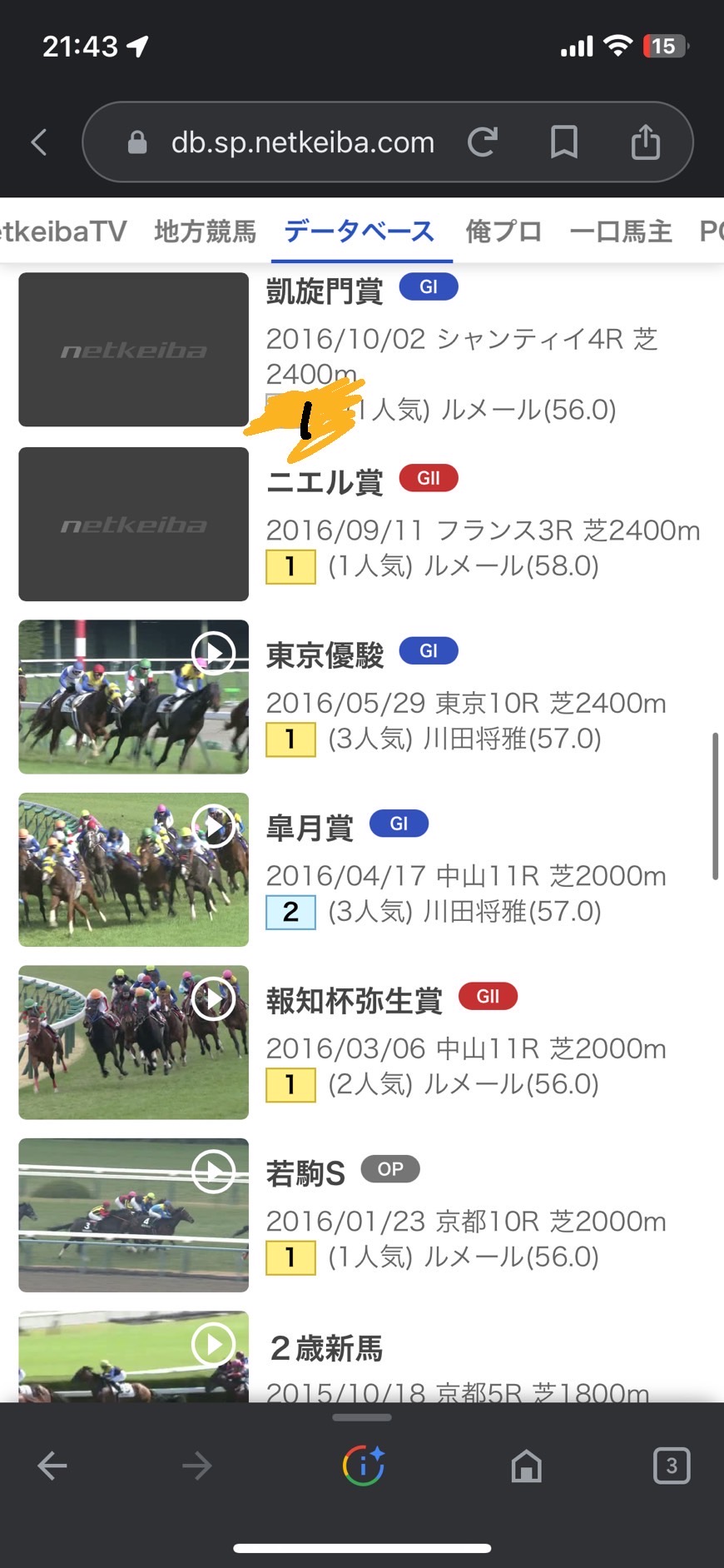
Task: Switch to the 地方競馬 tab
Action: 205,231
